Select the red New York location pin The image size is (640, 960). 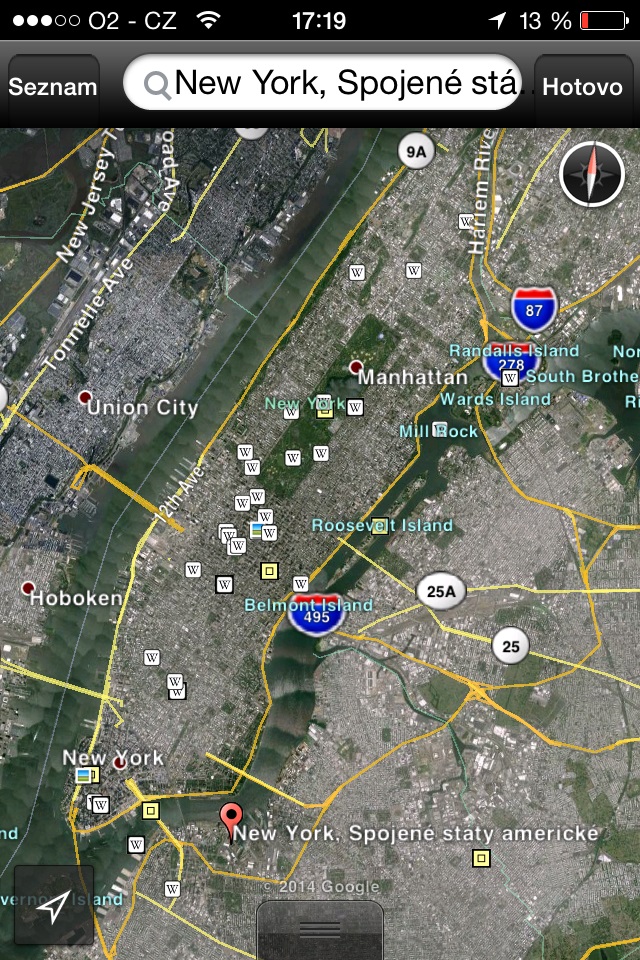click(x=232, y=820)
